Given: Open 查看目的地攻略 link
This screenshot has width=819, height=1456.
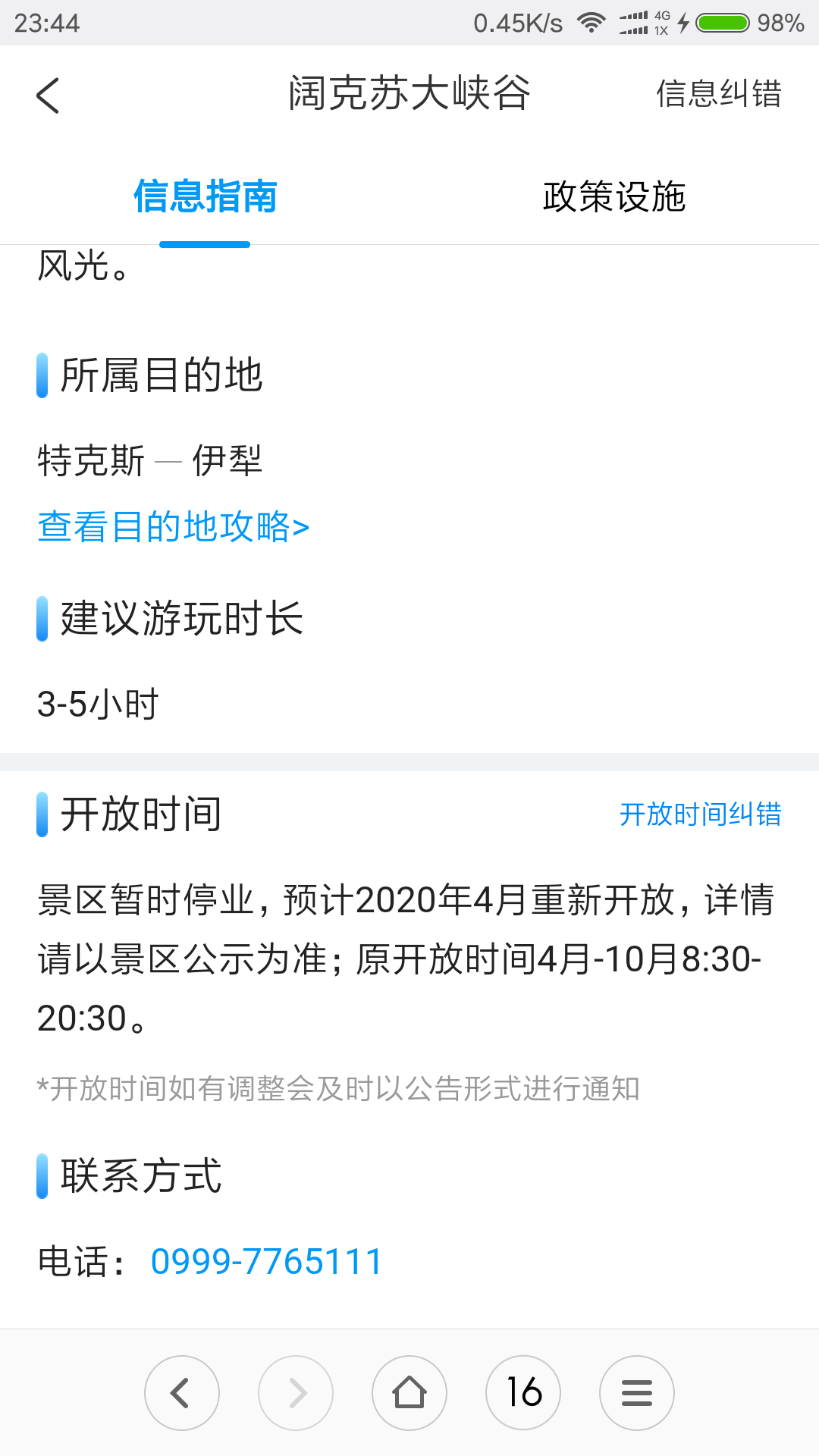Looking at the screenshot, I should click(174, 526).
